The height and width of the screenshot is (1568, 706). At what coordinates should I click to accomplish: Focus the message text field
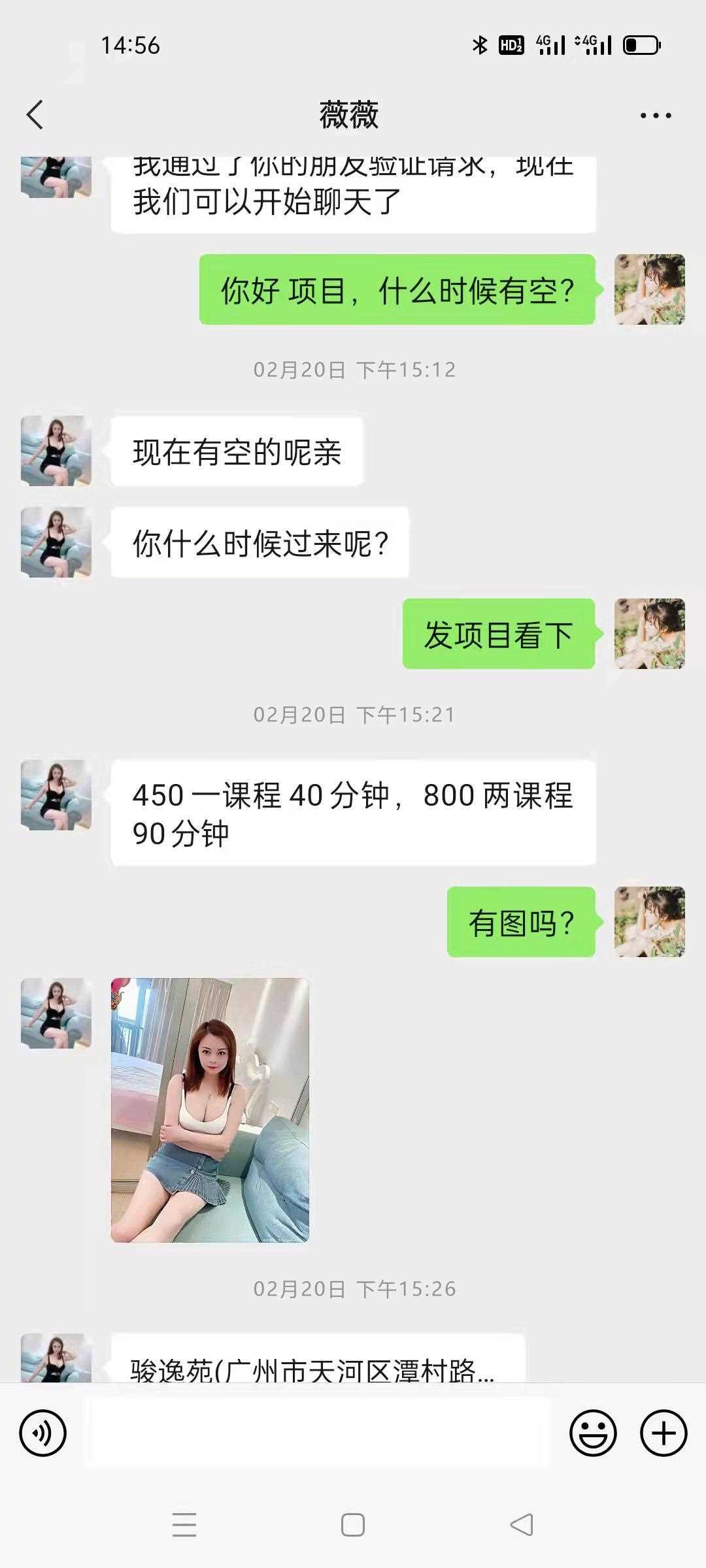pyautogui.click(x=318, y=1433)
